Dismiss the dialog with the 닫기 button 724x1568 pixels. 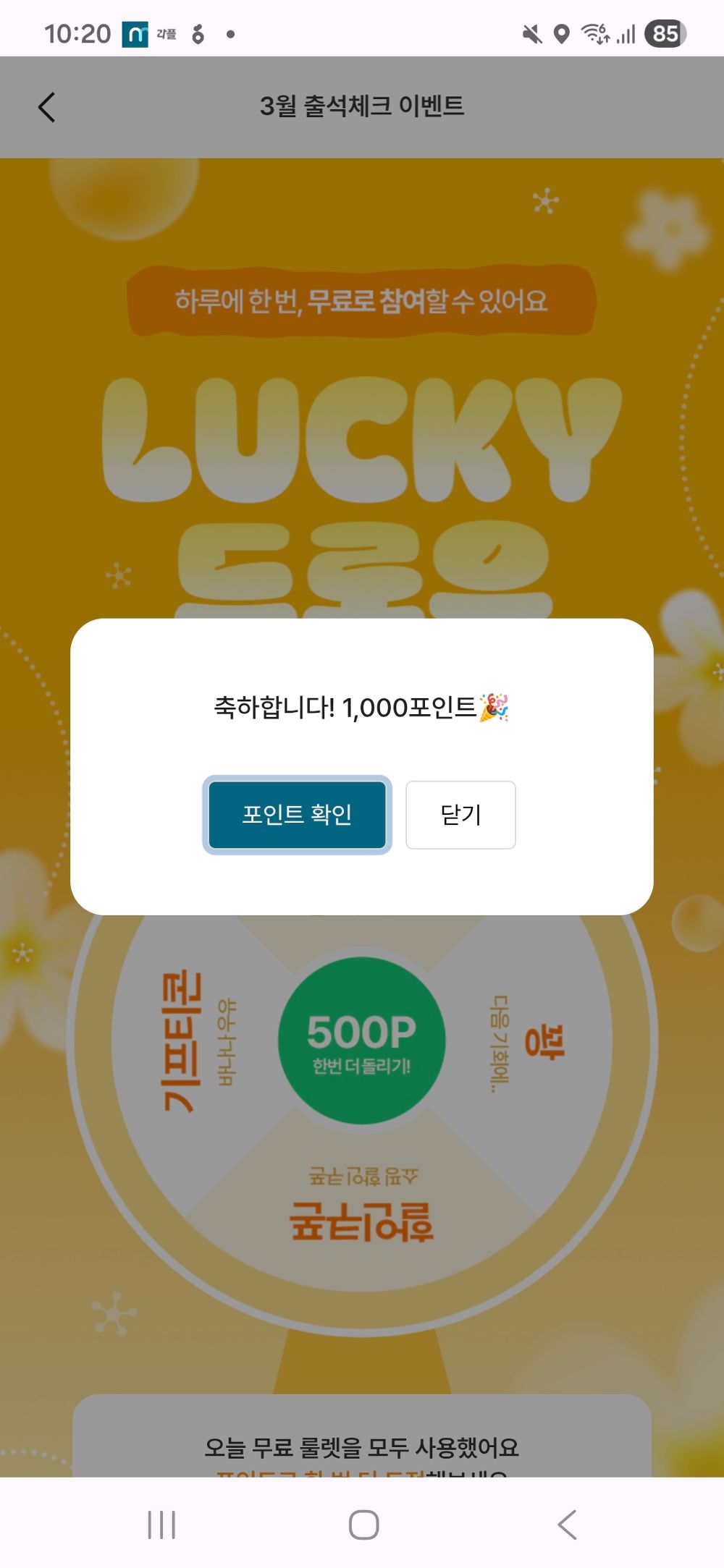460,815
